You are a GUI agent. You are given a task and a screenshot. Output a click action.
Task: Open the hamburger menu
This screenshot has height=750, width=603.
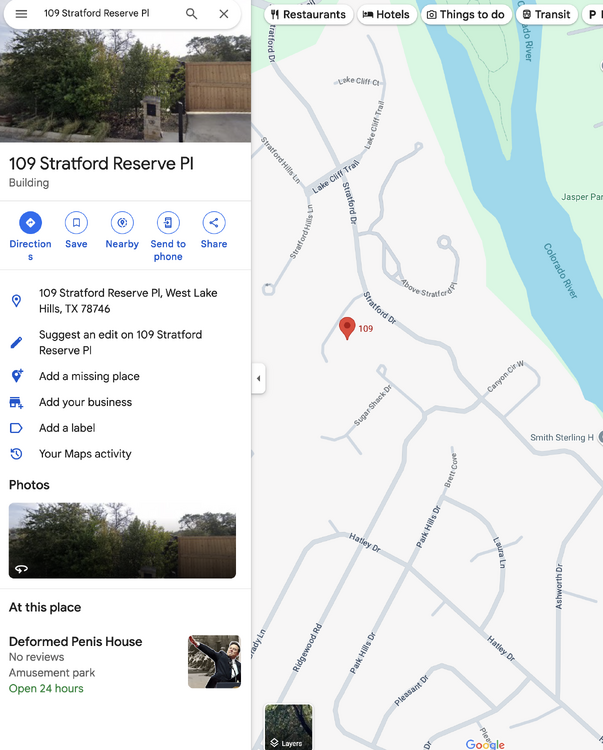[21, 14]
